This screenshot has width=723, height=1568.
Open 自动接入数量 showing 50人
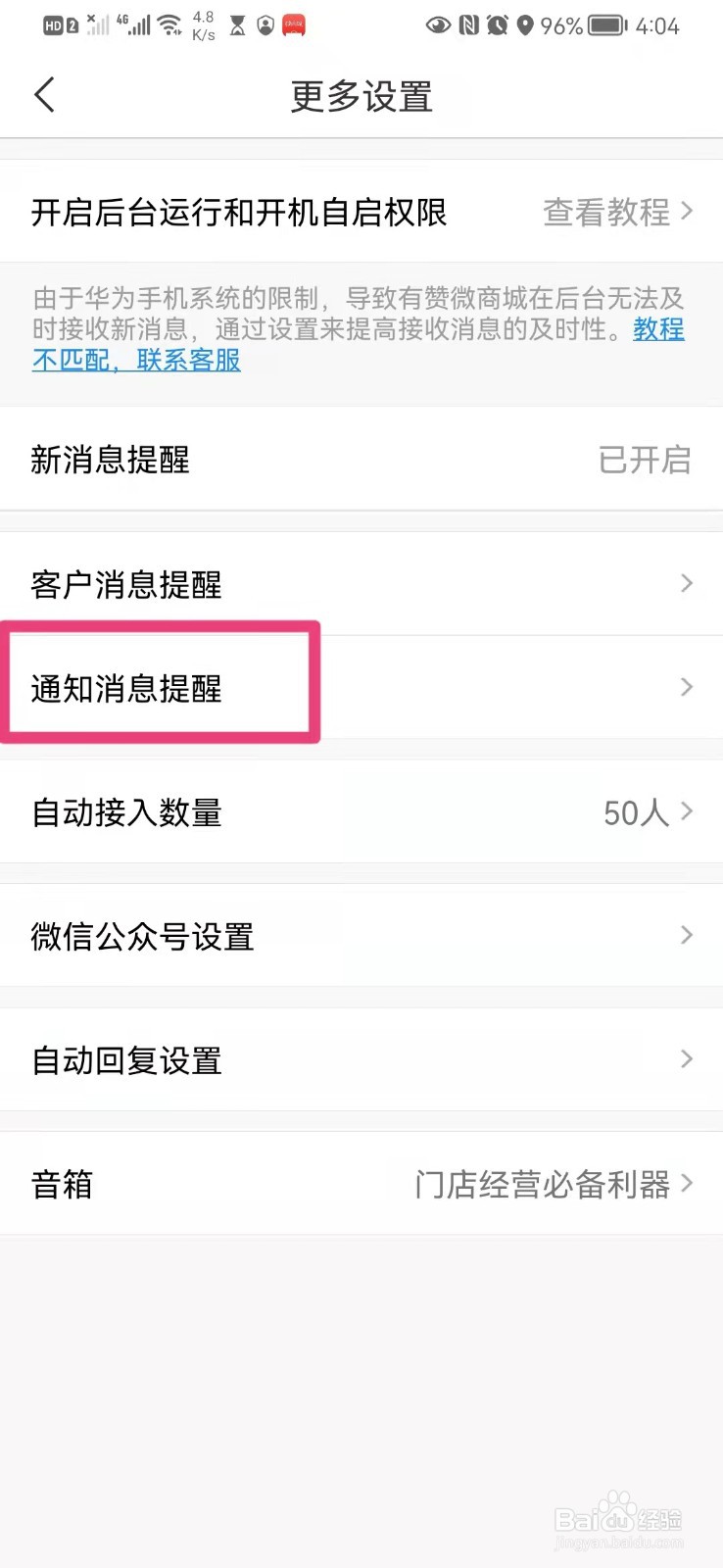click(361, 812)
